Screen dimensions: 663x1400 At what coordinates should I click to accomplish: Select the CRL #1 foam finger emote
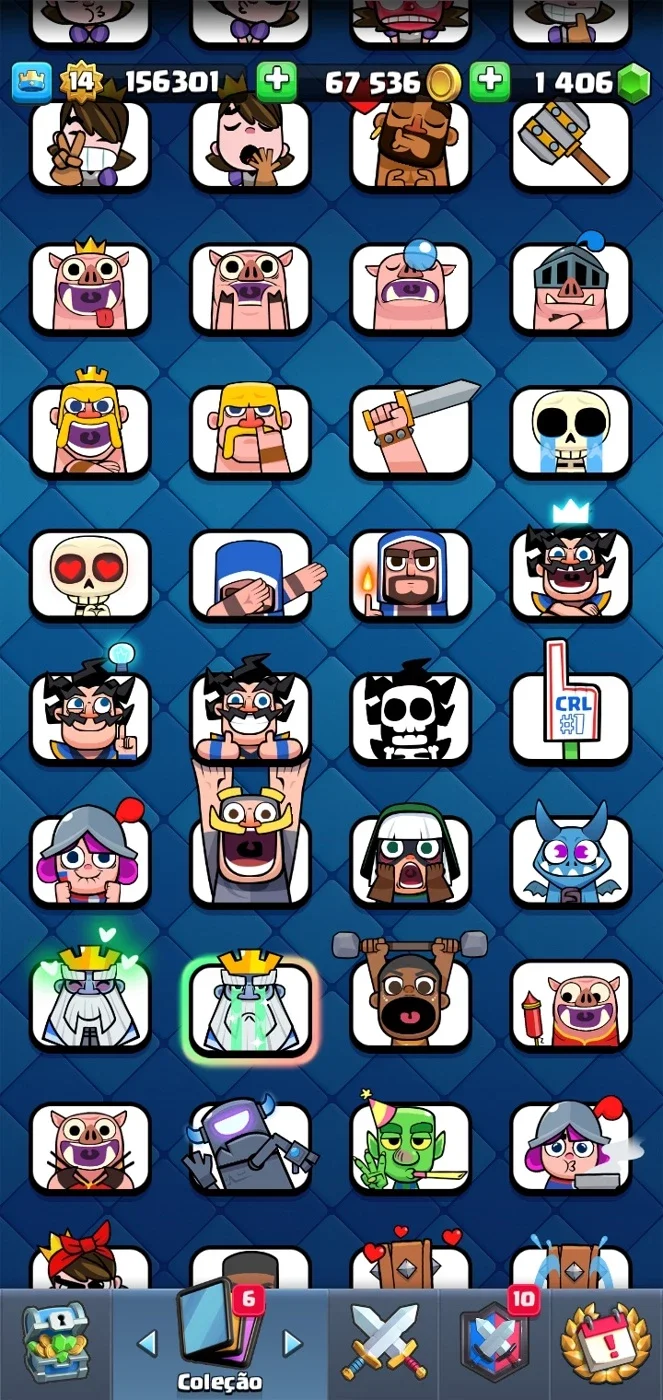point(571,703)
